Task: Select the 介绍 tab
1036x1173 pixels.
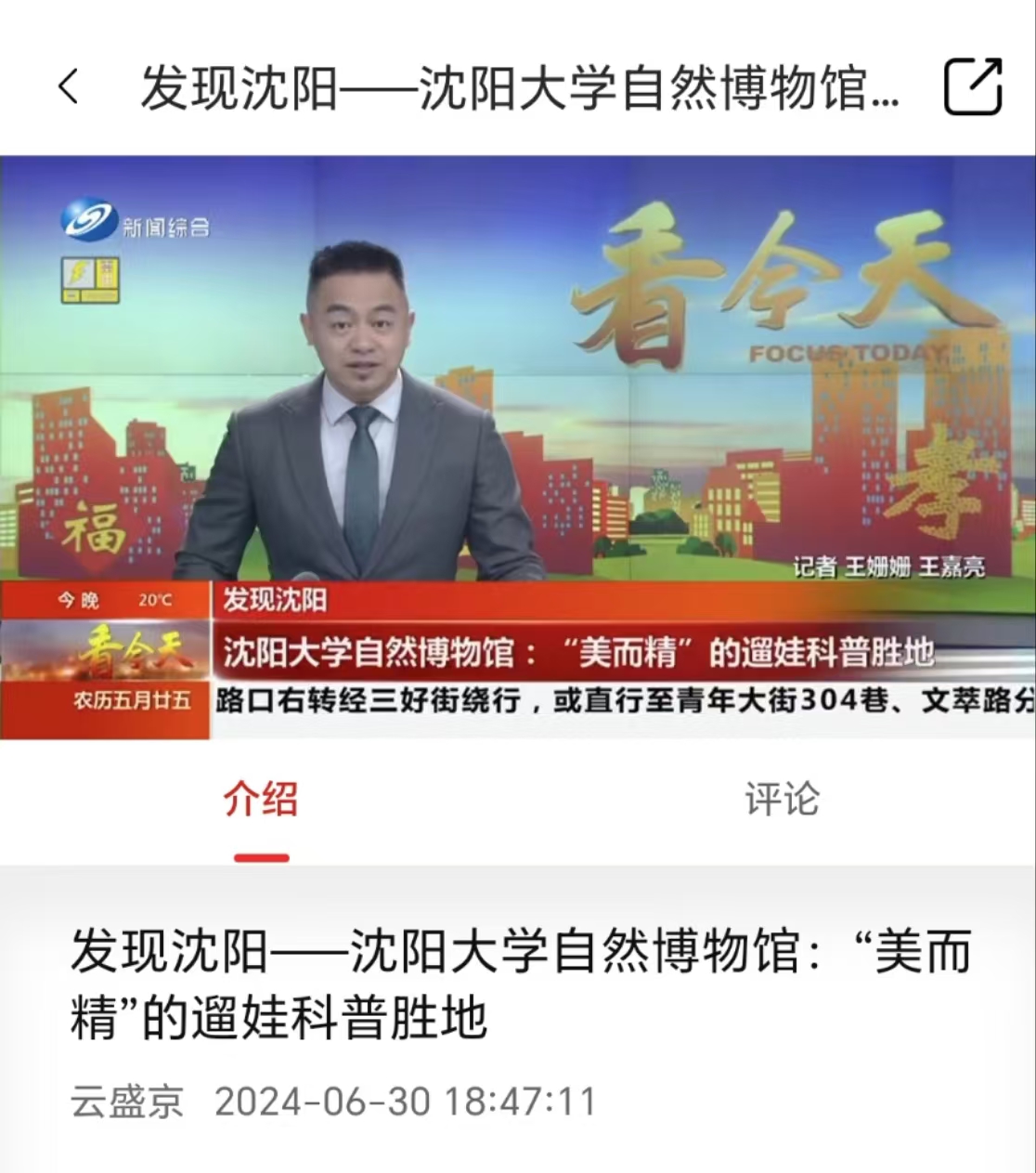Action: [261, 800]
